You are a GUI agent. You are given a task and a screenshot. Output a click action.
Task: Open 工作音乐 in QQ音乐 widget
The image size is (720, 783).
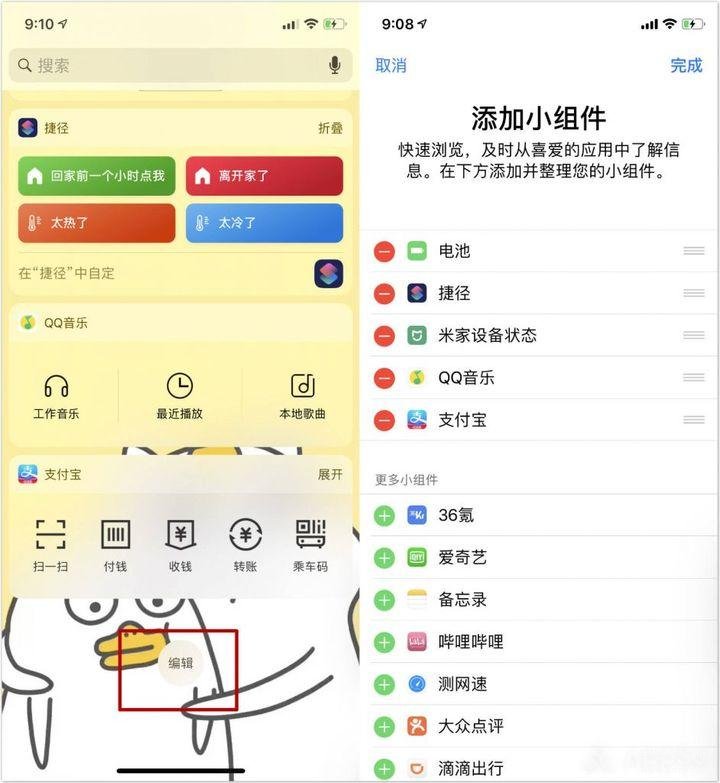click(56, 396)
